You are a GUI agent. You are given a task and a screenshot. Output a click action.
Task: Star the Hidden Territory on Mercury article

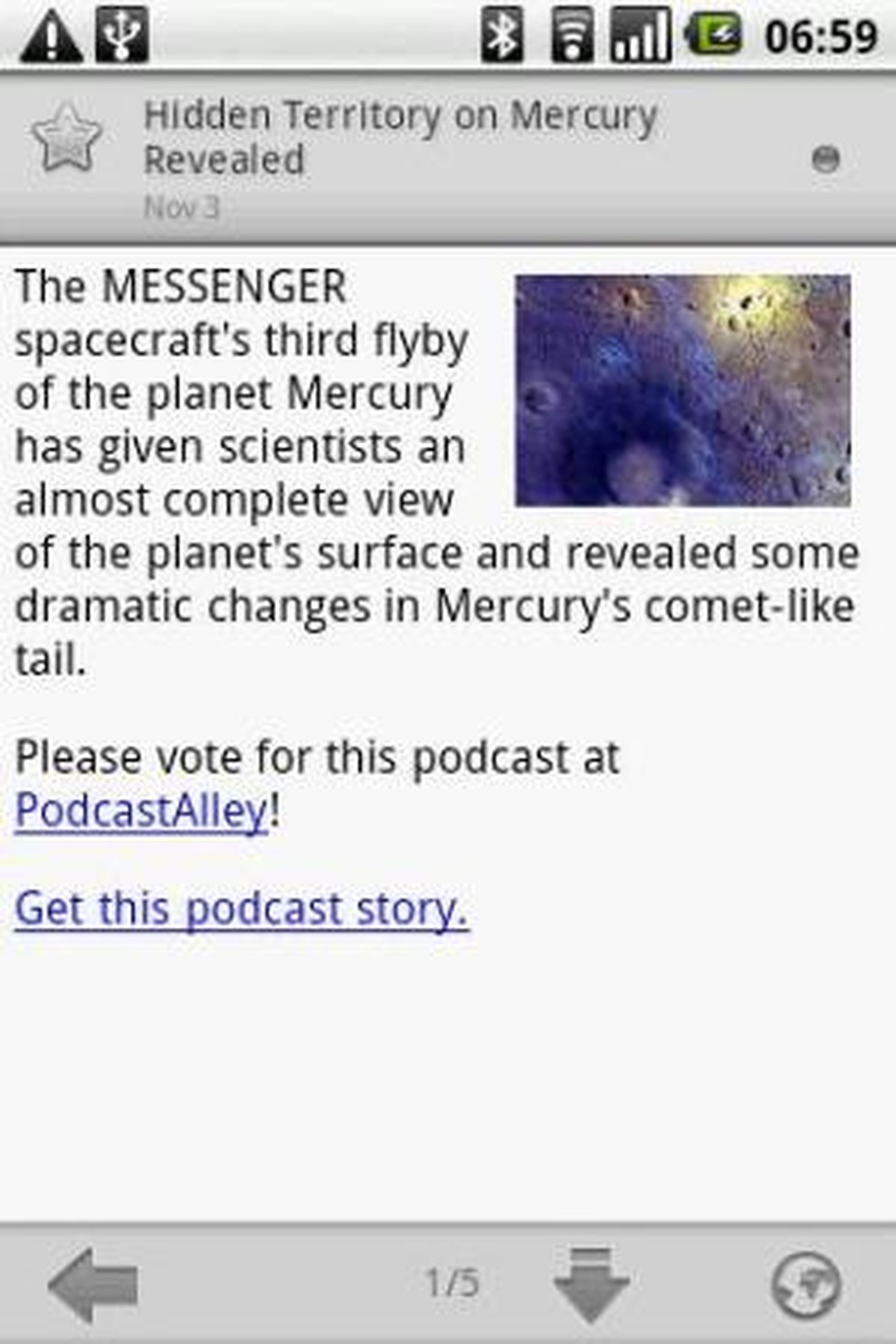coord(66,138)
